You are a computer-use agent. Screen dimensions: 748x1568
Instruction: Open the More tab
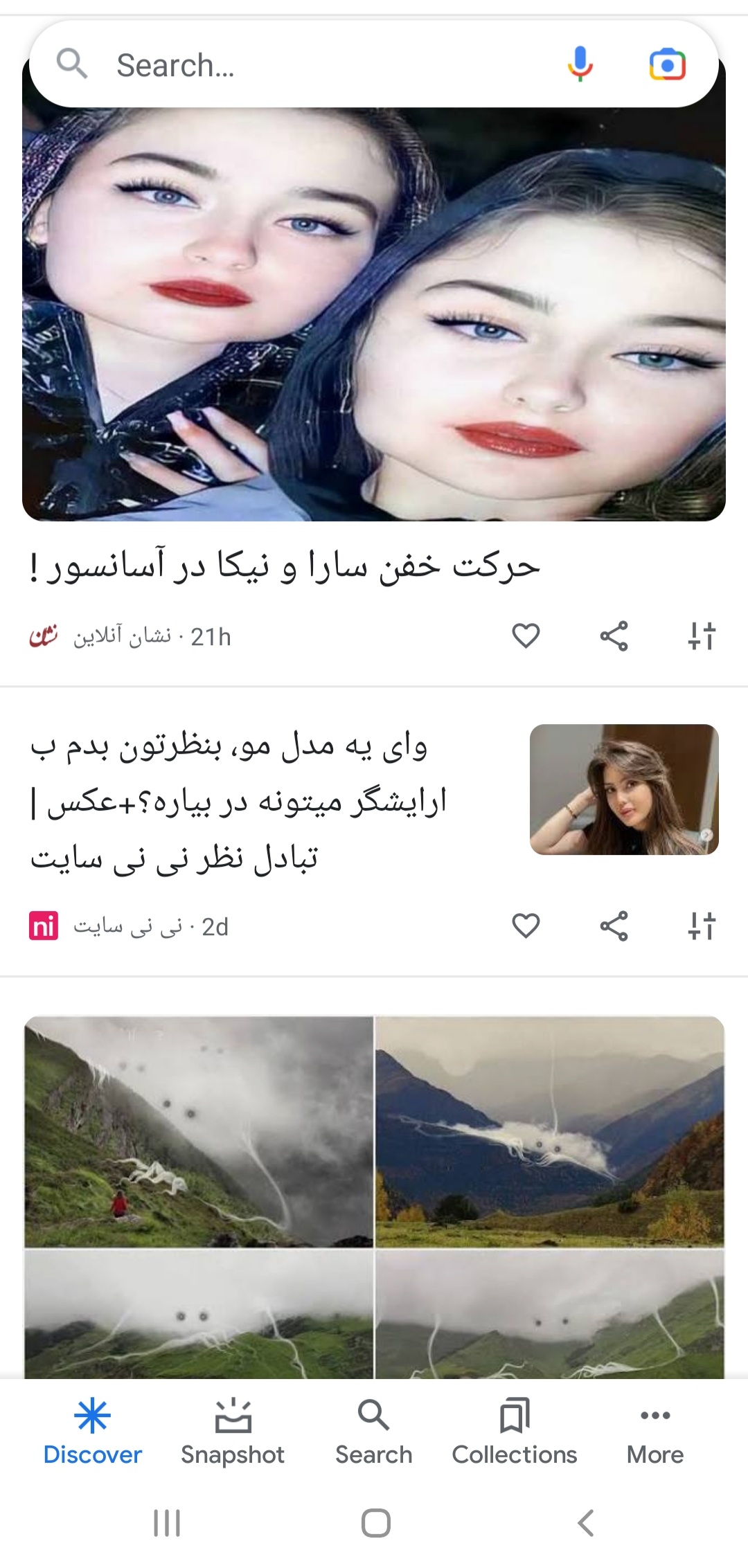click(x=655, y=1432)
